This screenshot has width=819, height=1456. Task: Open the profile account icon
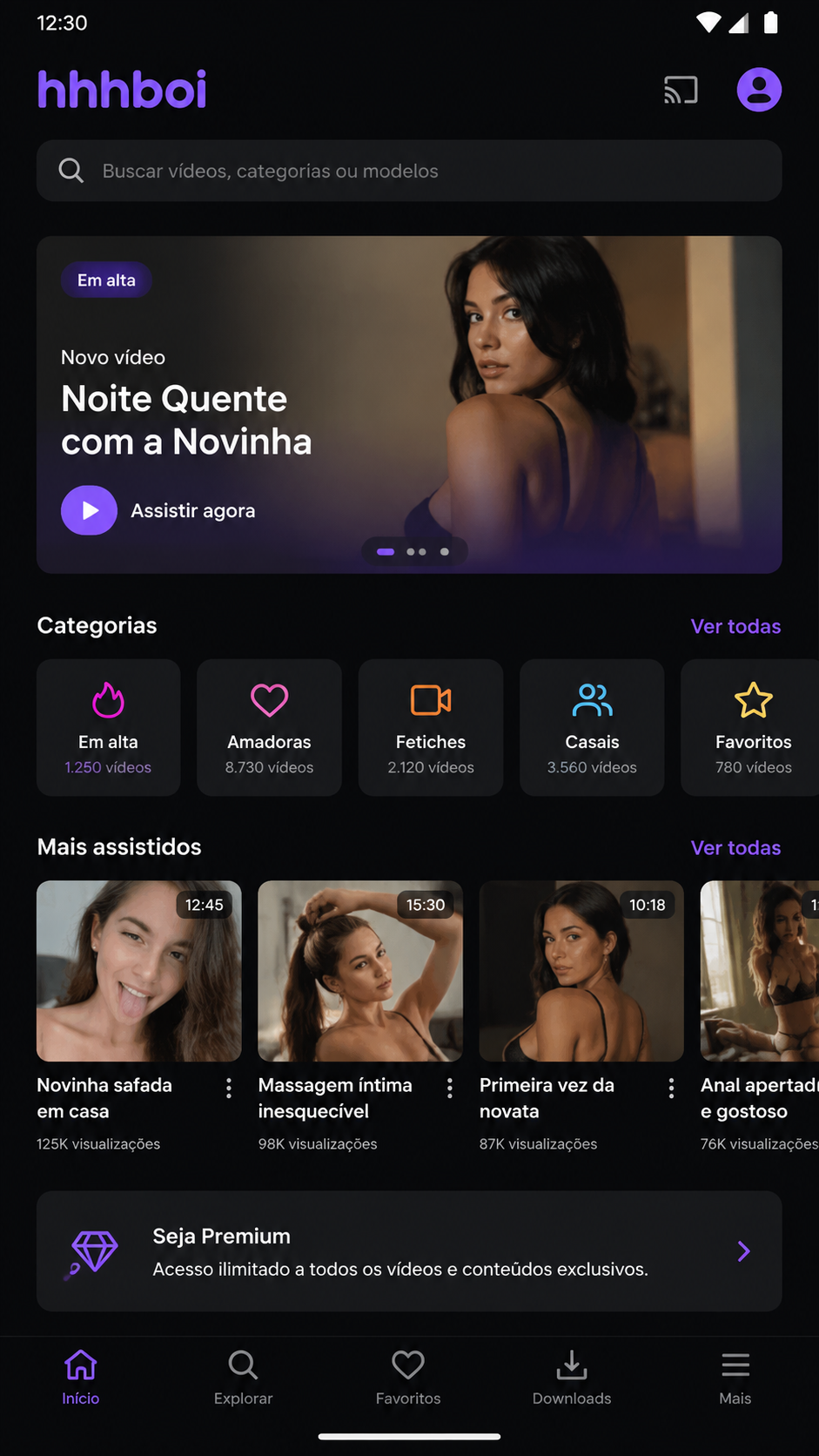[759, 90]
